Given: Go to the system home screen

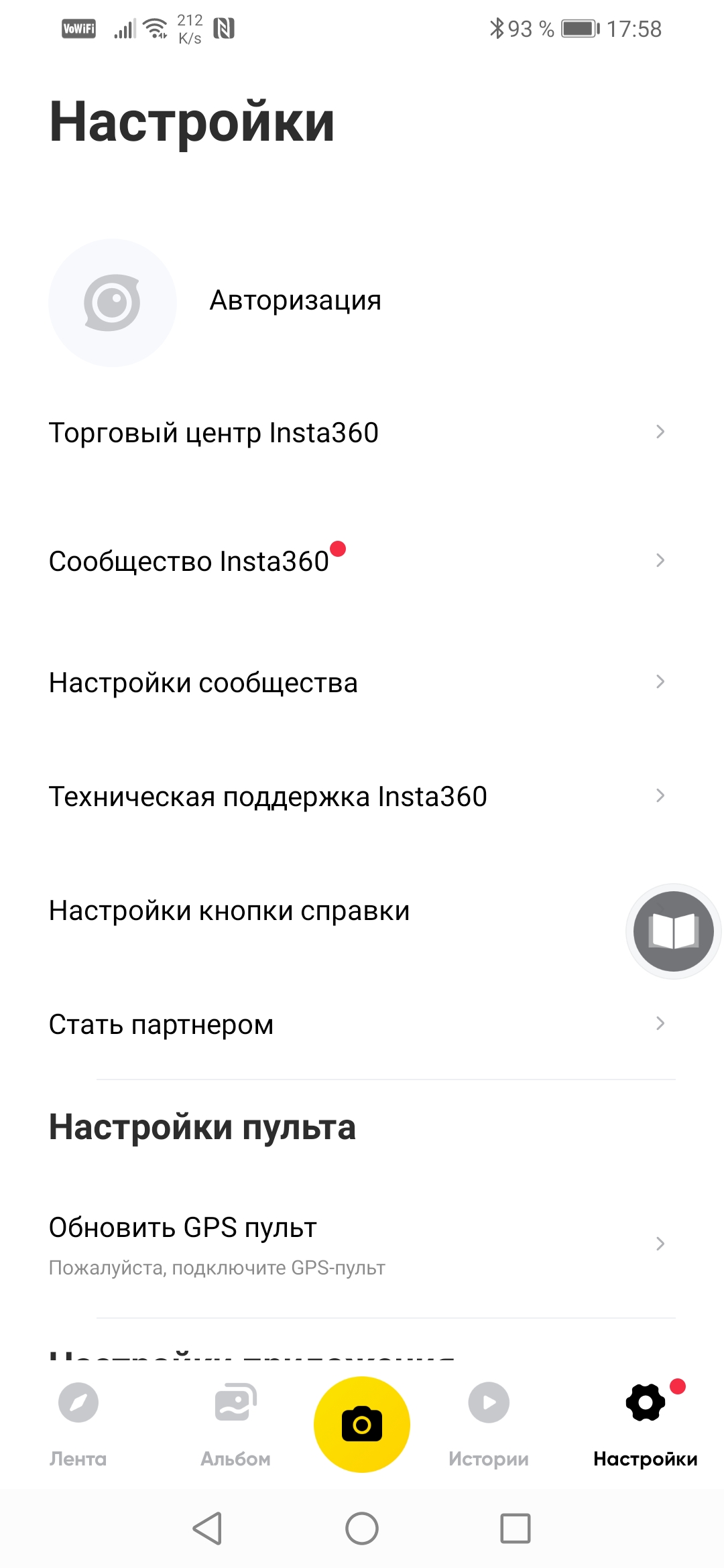Looking at the screenshot, I should coord(362,1529).
